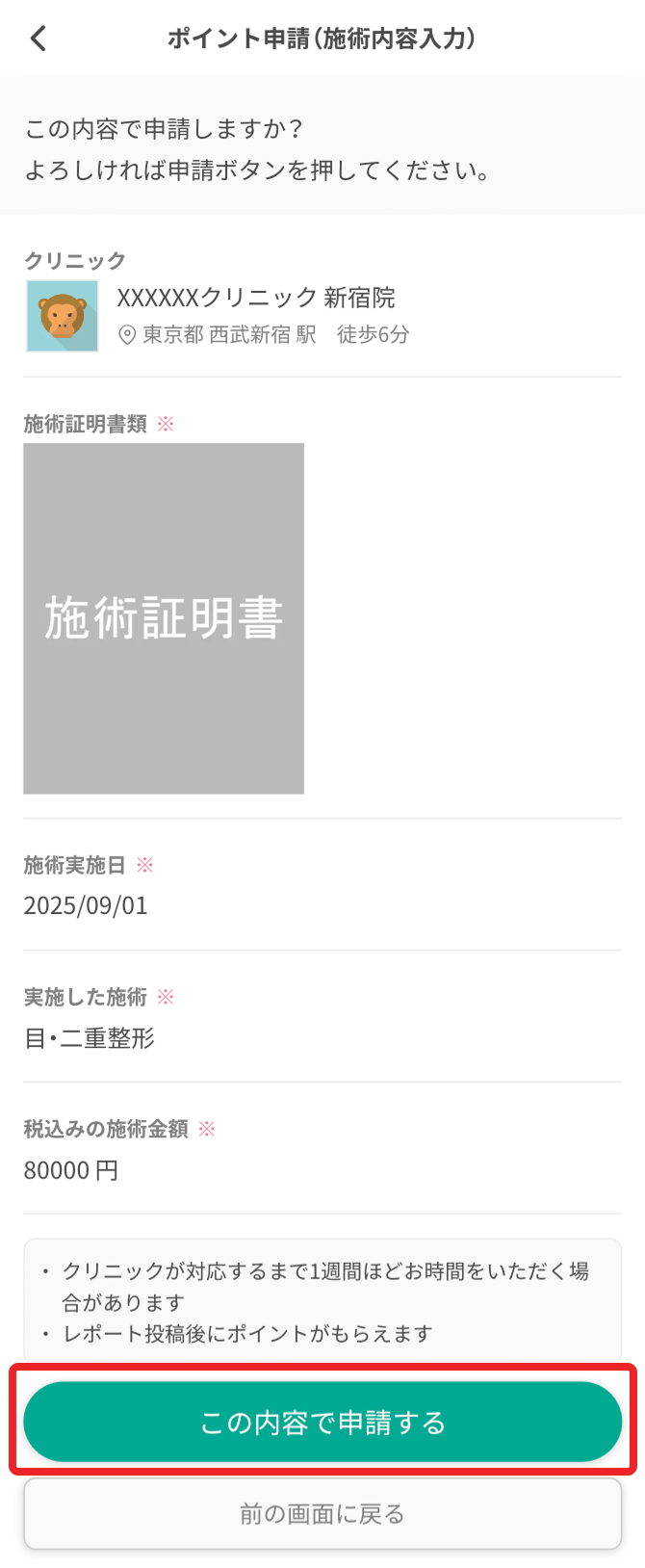Submit with この内容で申請する button
The height and width of the screenshot is (1568, 645).
click(x=322, y=1422)
